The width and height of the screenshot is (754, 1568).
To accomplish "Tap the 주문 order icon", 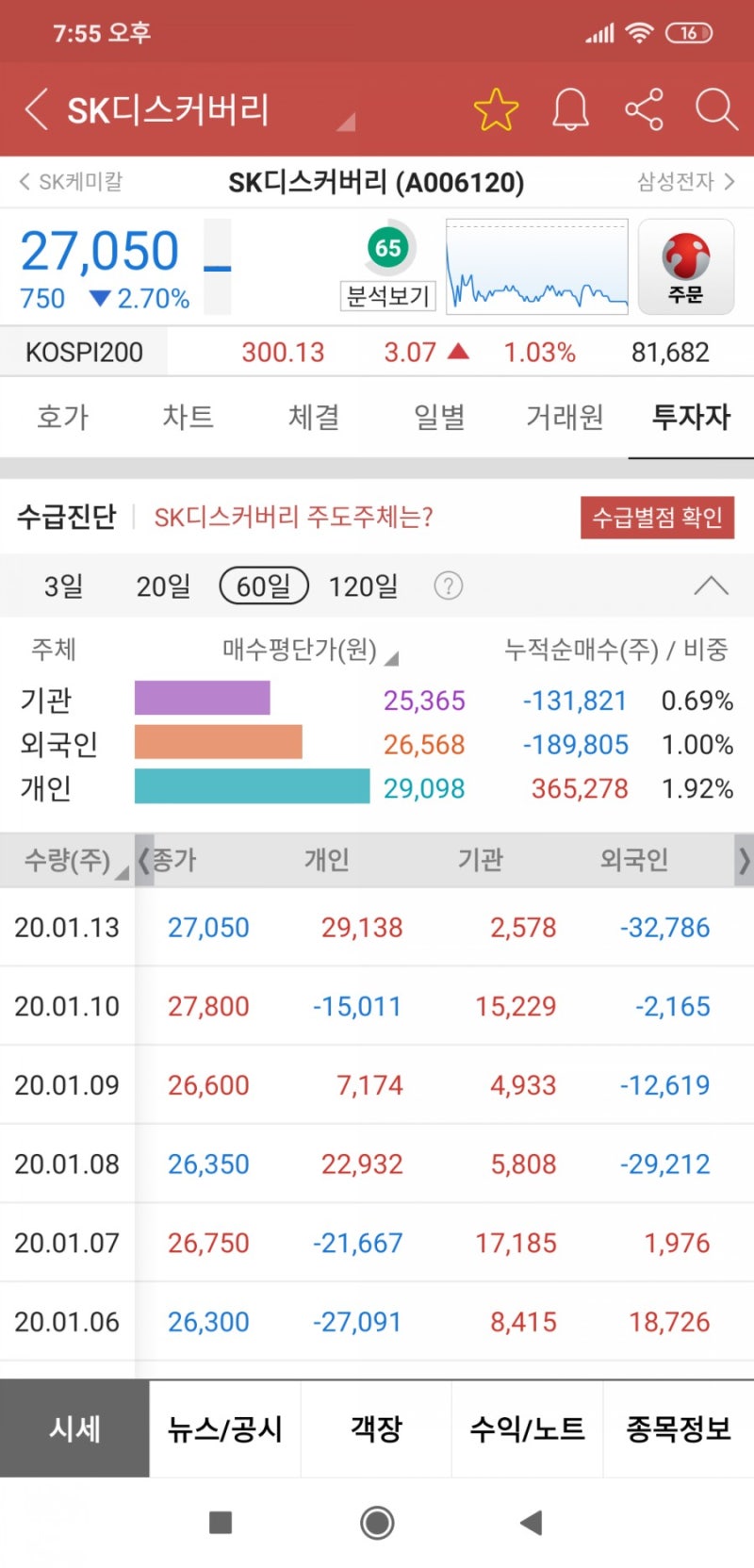I will (x=687, y=266).
